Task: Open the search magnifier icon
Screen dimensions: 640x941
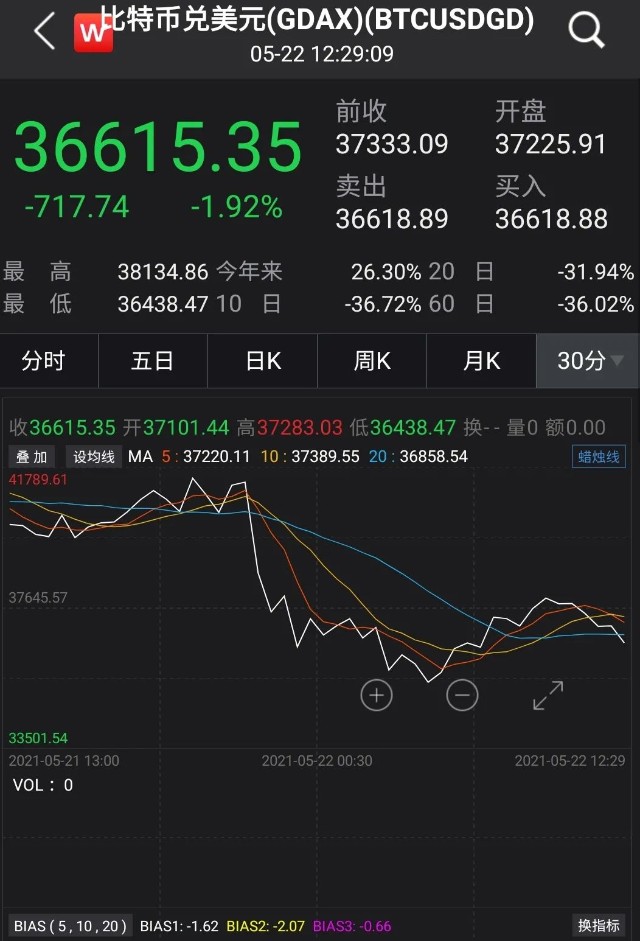Action: [x=587, y=32]
